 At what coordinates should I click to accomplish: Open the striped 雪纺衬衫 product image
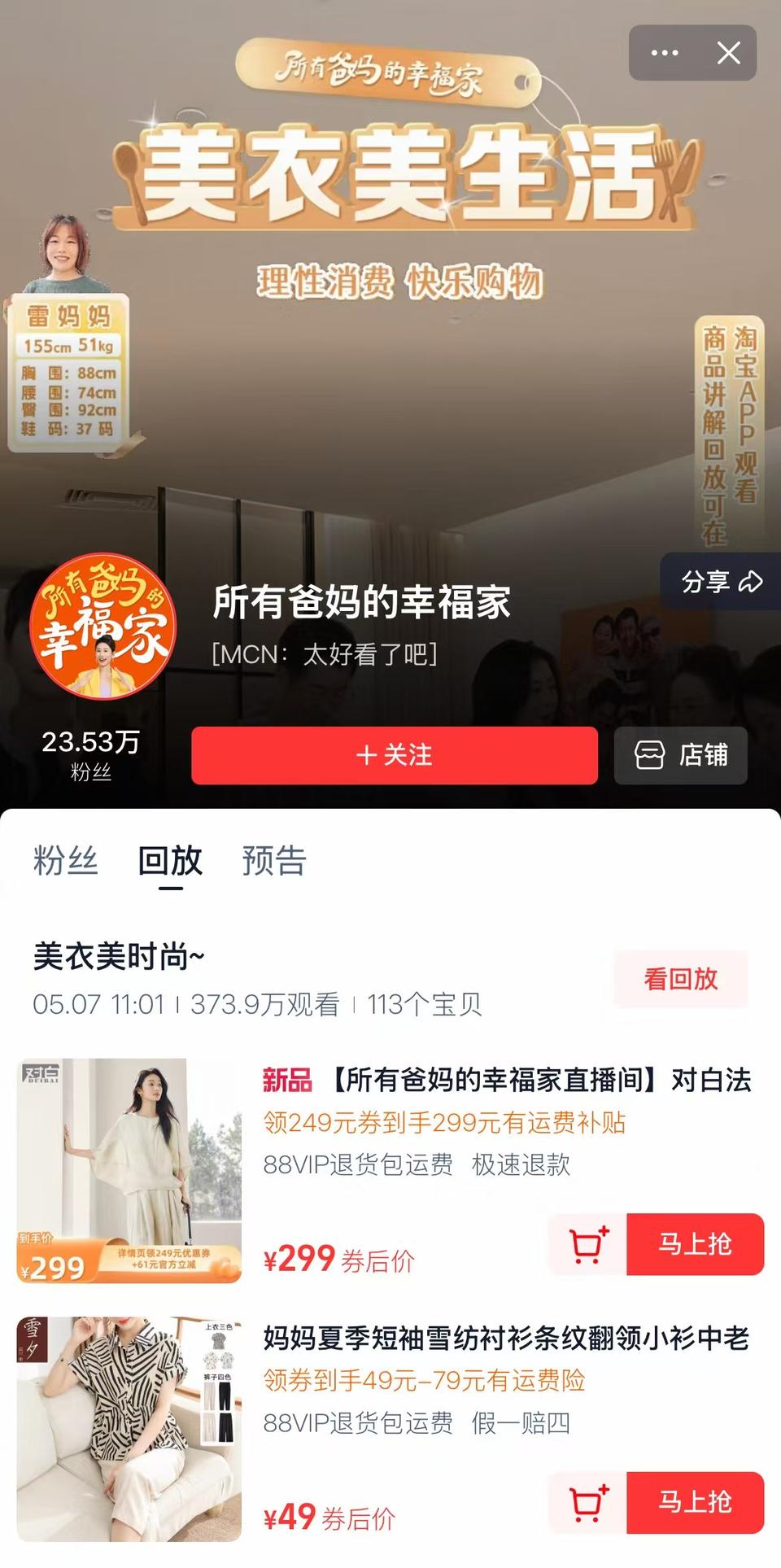tap(129, 1429)
